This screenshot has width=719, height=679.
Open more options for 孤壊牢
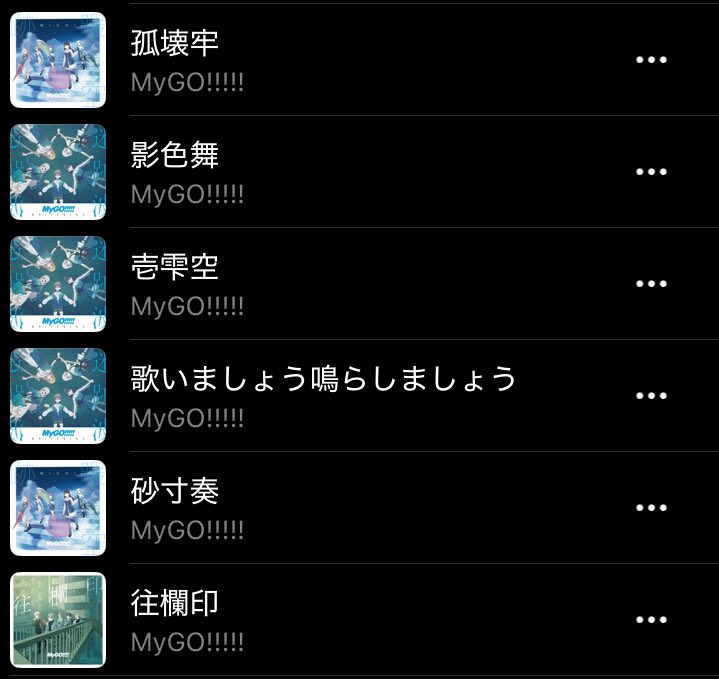click(651, 60)
